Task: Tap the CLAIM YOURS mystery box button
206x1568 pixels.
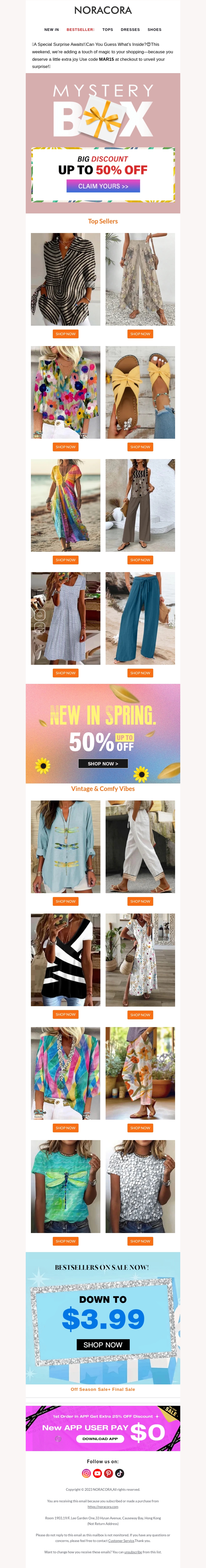Action: [x=103, y=186]
